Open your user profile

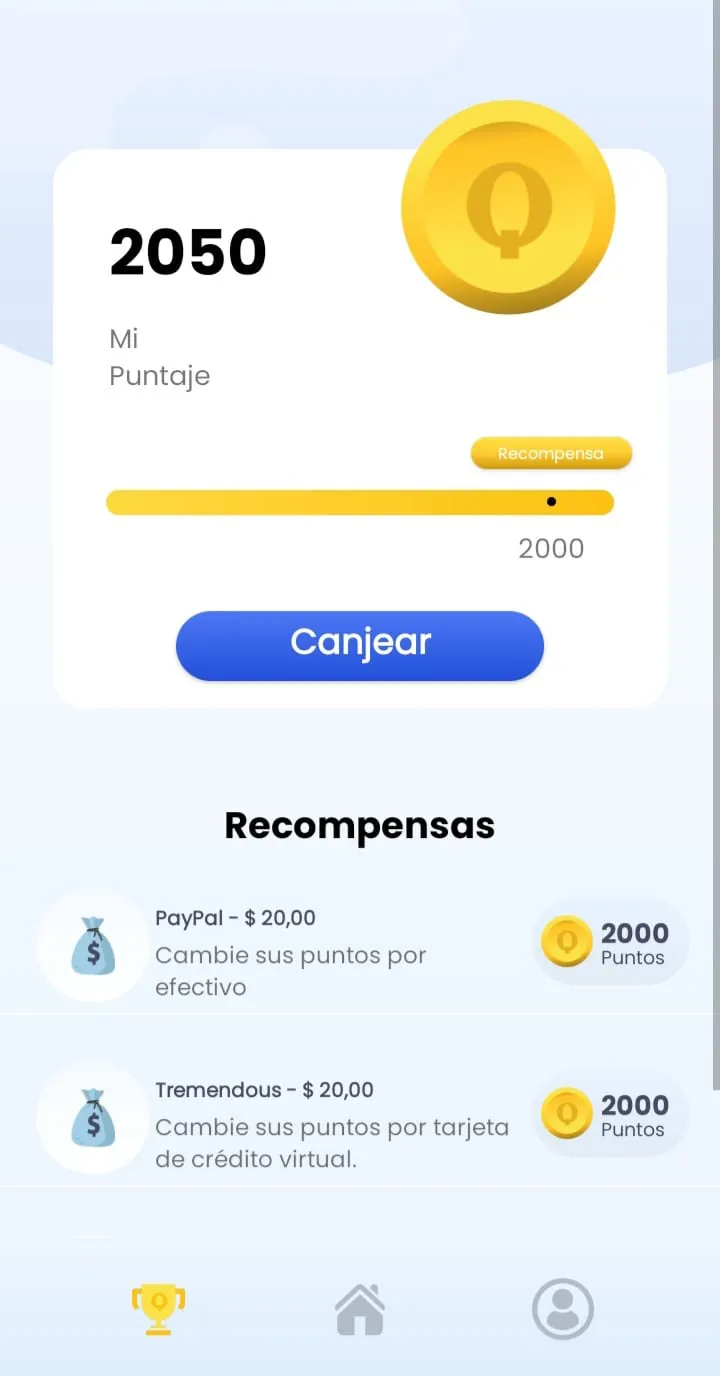(562, 1307)
